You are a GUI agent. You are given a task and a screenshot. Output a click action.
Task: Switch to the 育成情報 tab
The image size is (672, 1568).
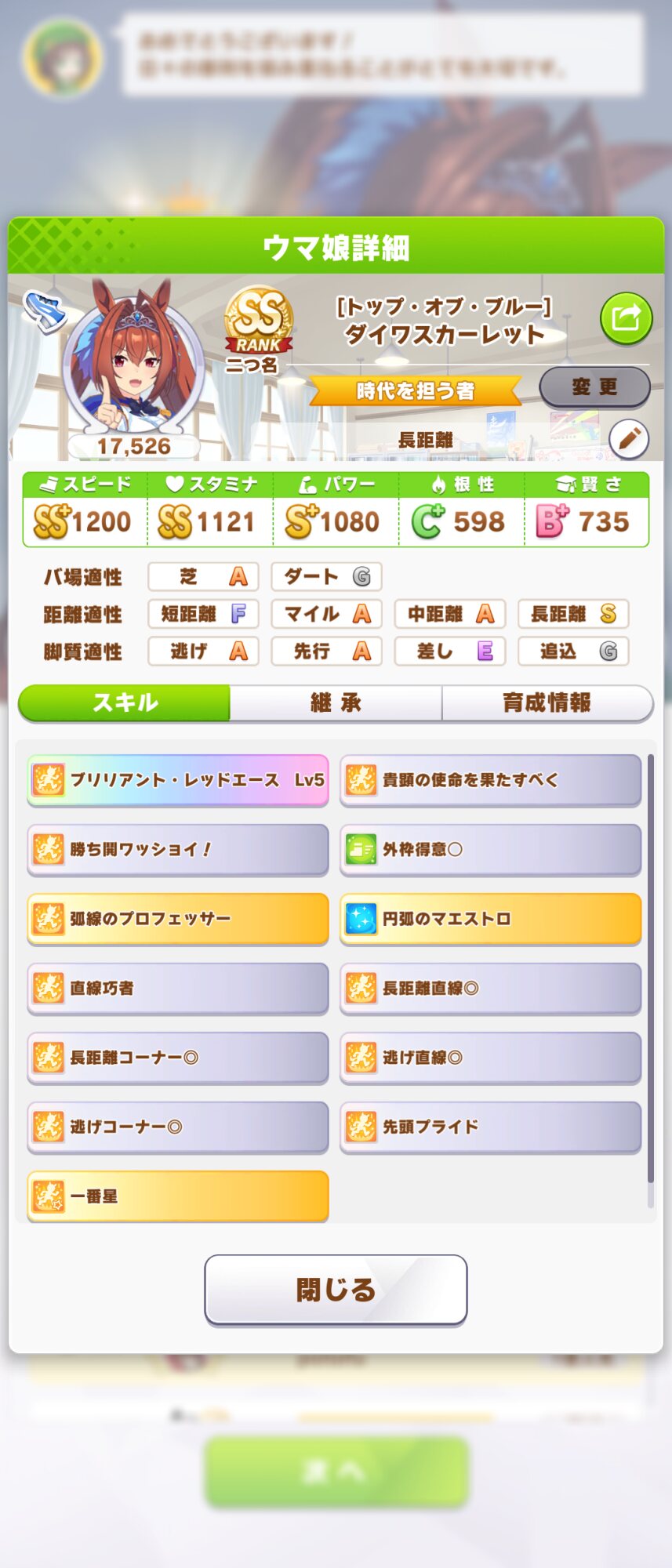pyautogui.click(x=547, y=702)
